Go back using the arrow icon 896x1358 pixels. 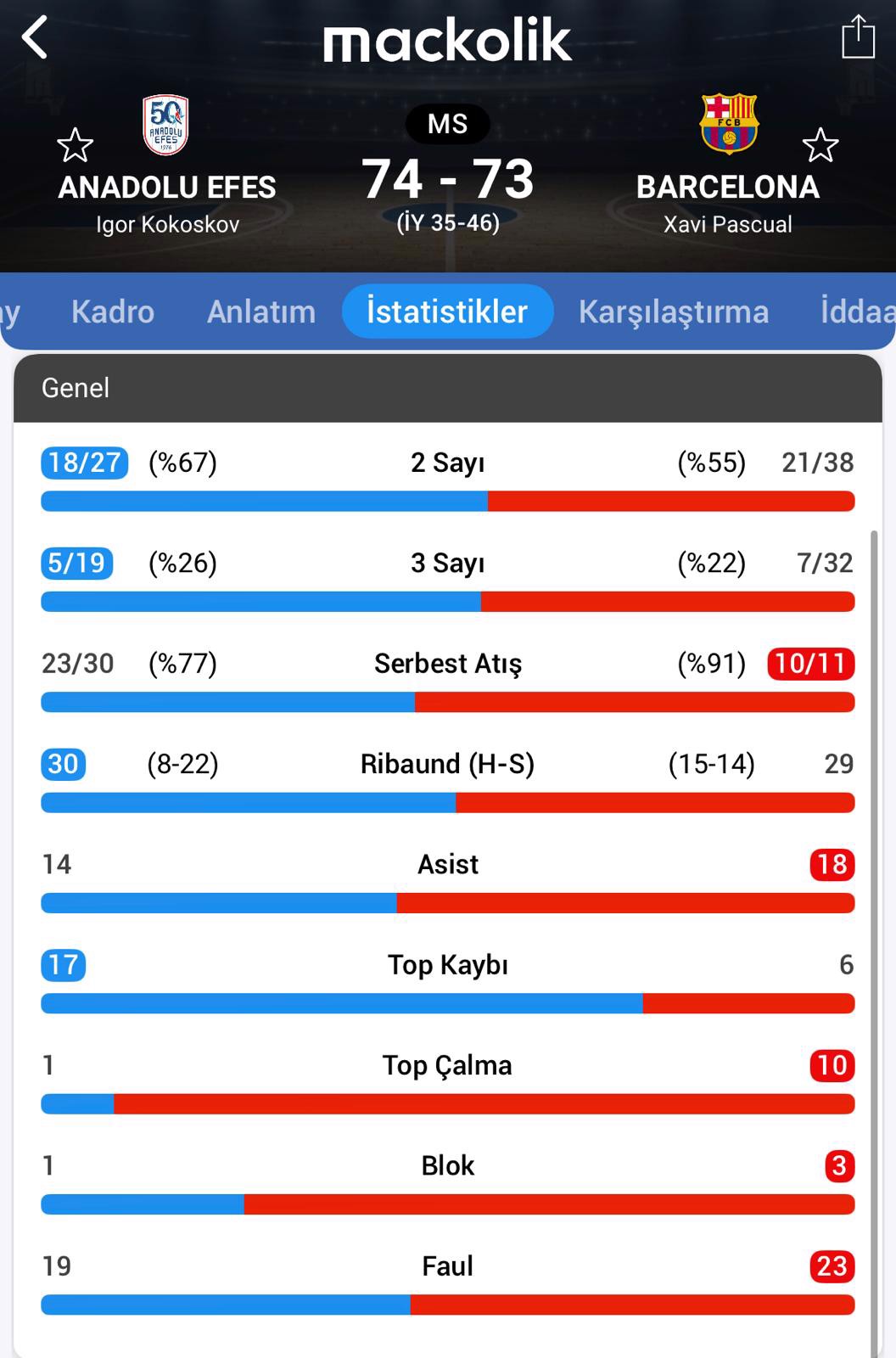coord(36,39)
